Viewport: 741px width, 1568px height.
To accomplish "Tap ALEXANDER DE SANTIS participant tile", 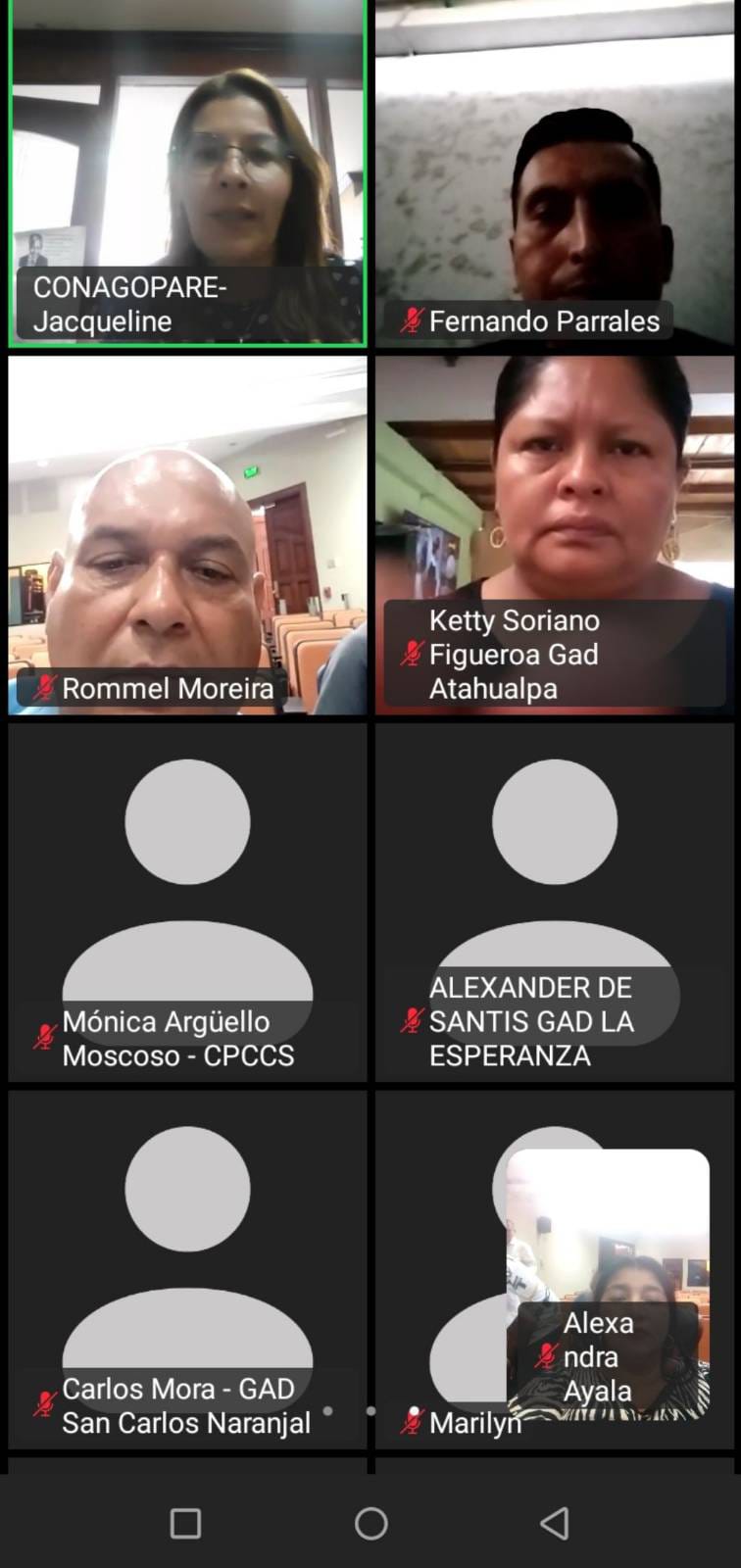I will tap(555, 902).
